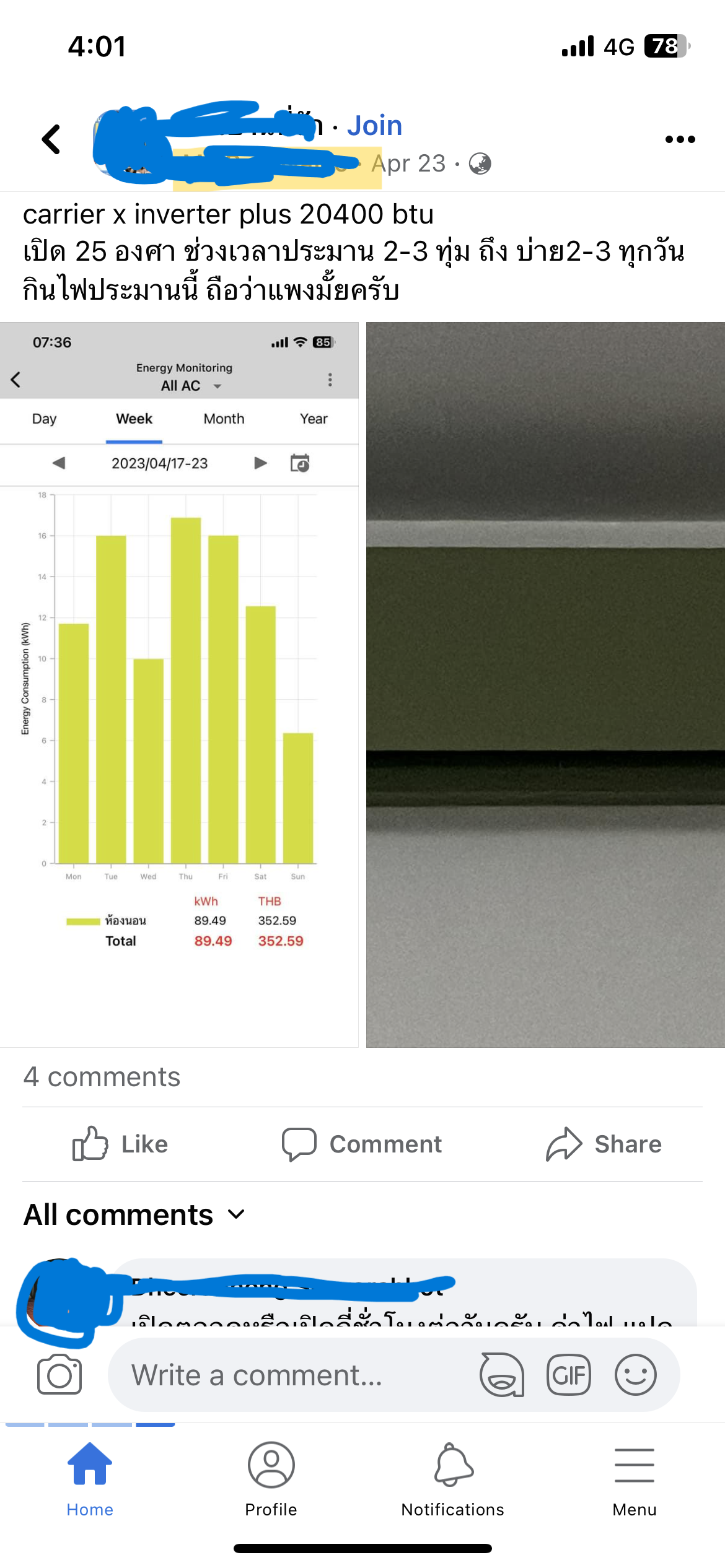Open the emoji picker
This screenshot has height=1568, width=725.
(635, 1375)
